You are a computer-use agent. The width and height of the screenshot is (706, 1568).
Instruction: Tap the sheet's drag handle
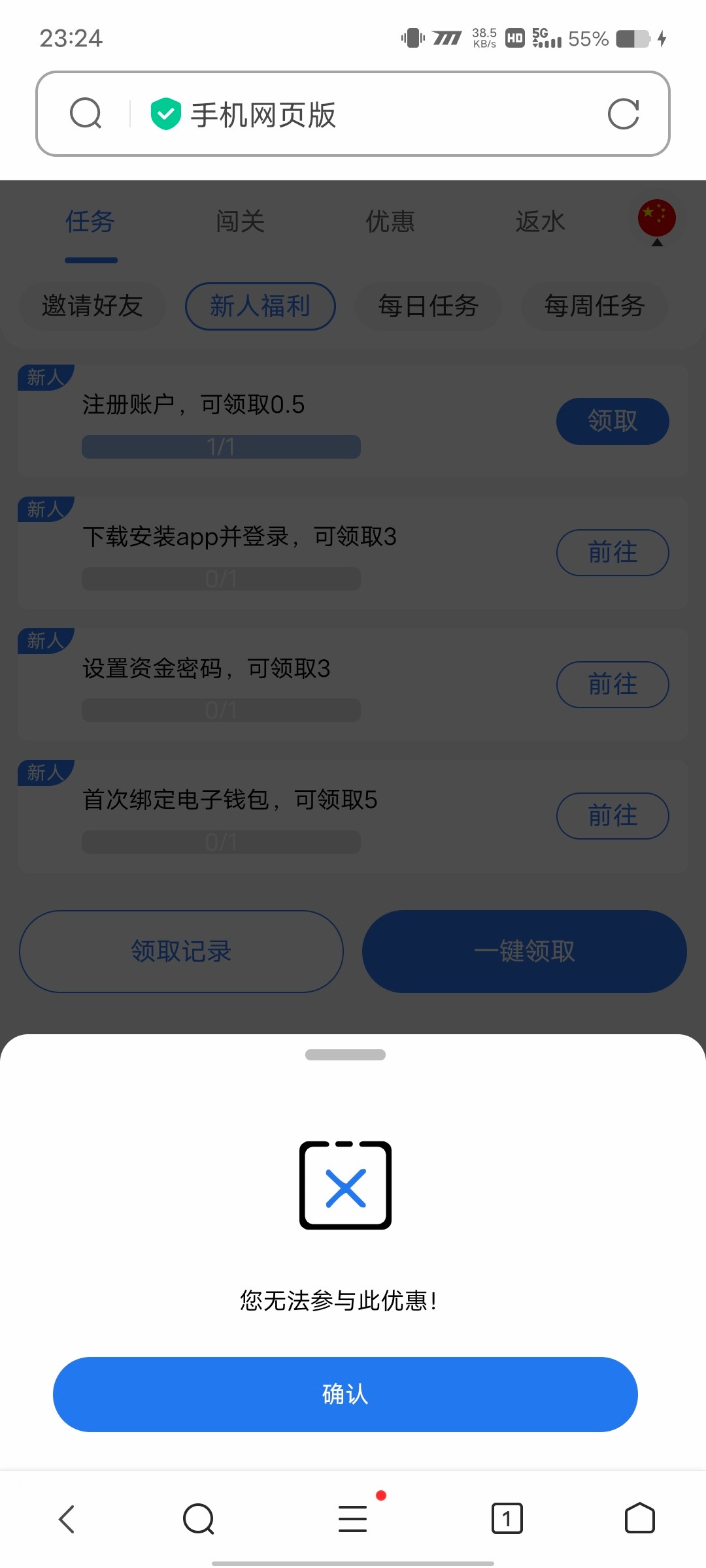[x=345, y=1054]
